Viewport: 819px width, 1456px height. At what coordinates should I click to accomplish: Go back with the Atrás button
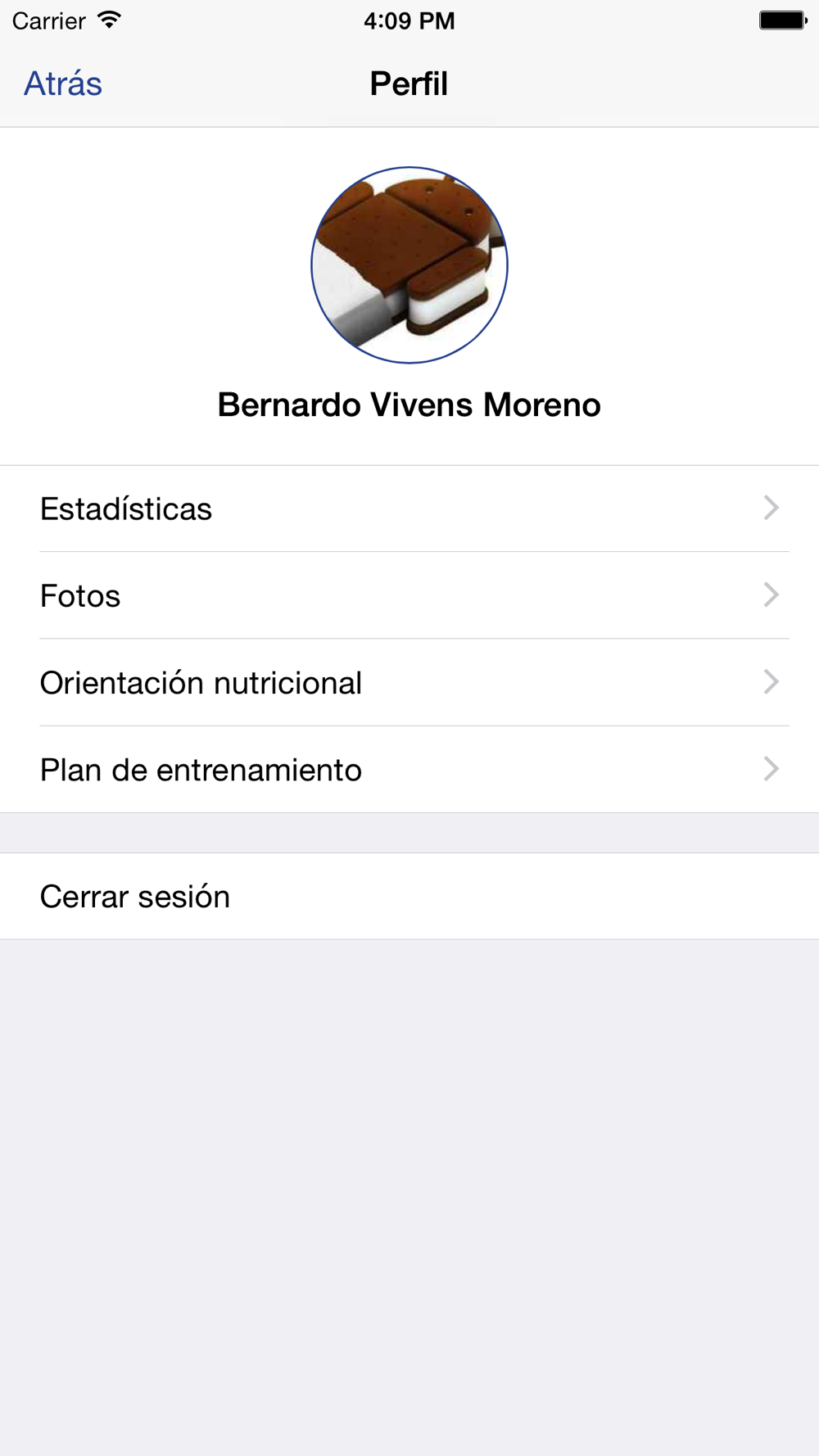click(63, 84)
